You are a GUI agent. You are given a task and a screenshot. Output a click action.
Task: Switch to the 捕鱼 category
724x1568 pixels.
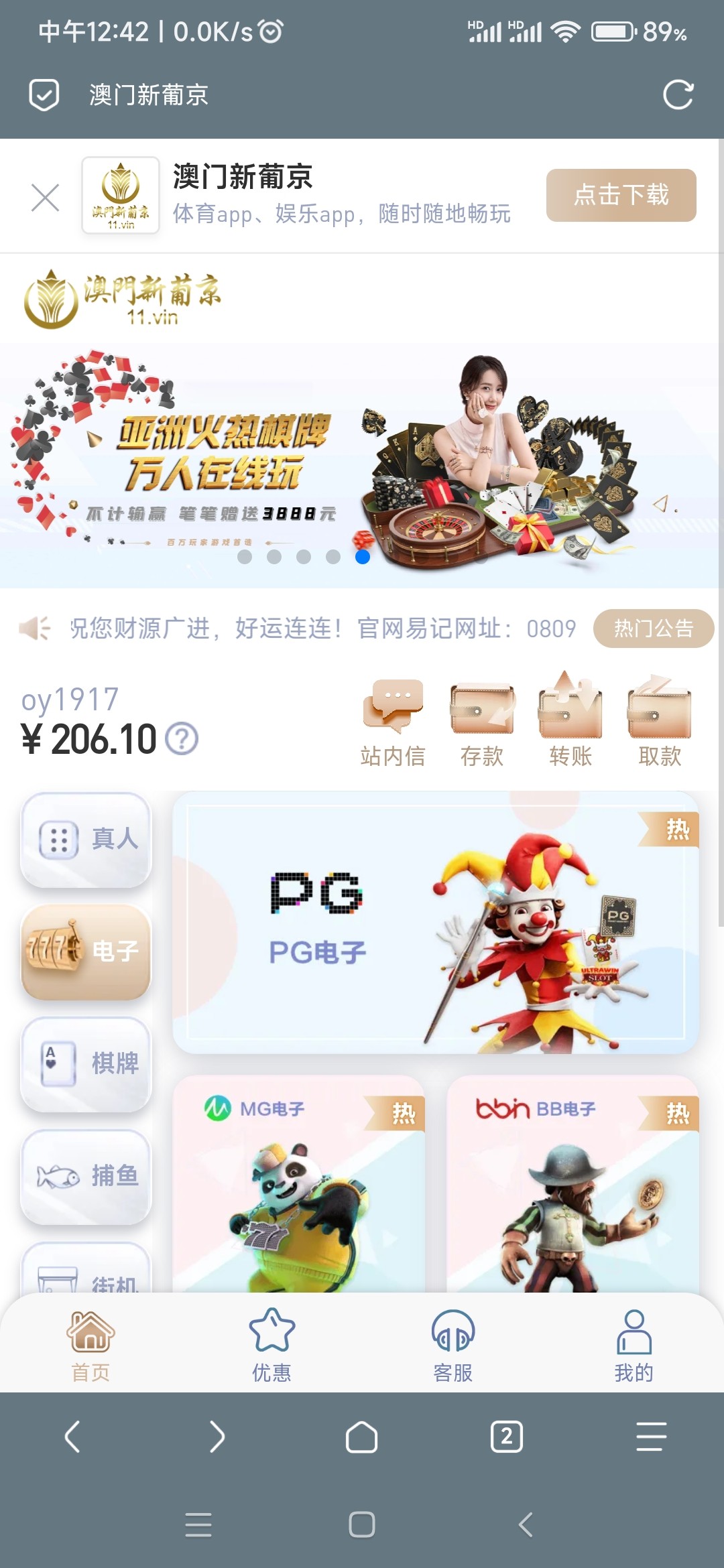coord(86,1177)
